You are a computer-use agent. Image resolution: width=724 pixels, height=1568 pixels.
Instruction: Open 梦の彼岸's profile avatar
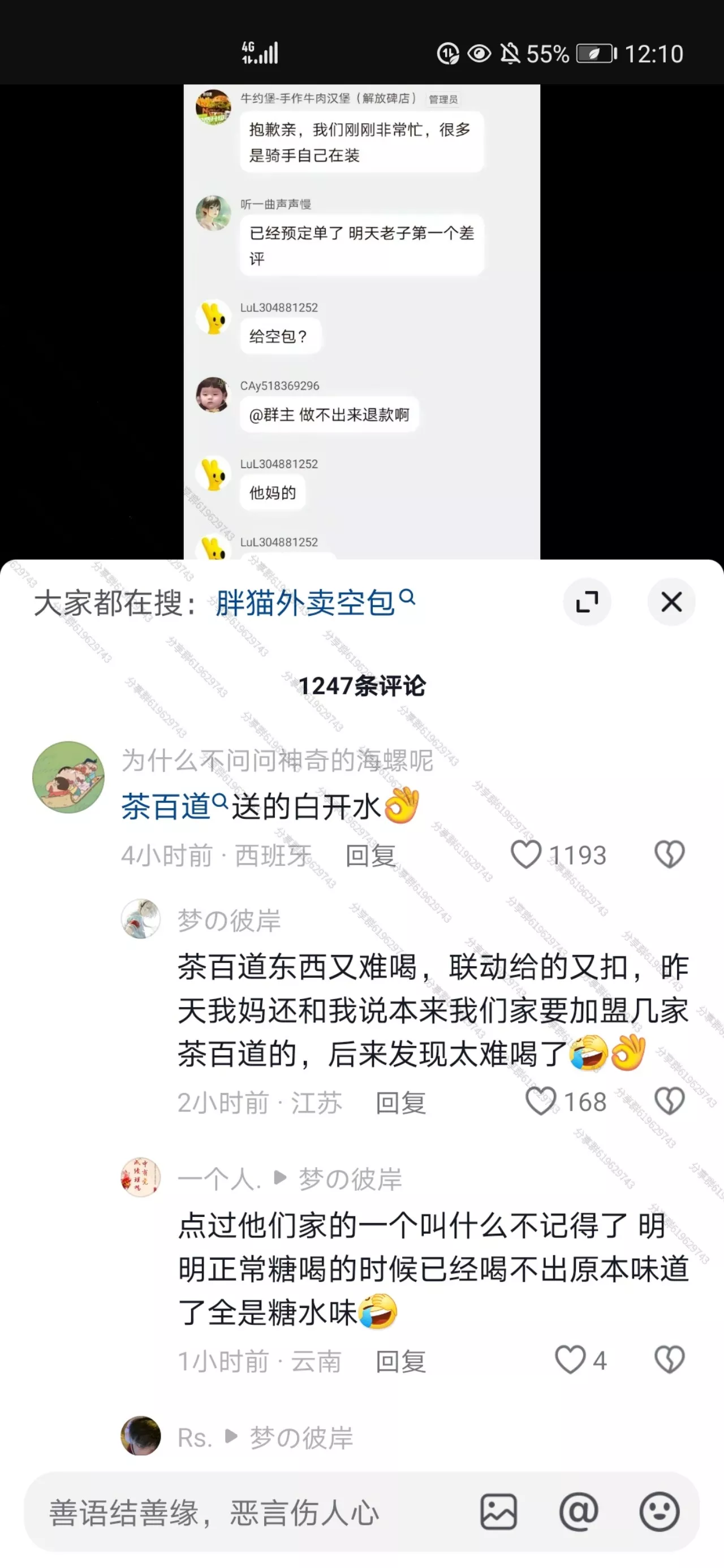pos(141,918)
